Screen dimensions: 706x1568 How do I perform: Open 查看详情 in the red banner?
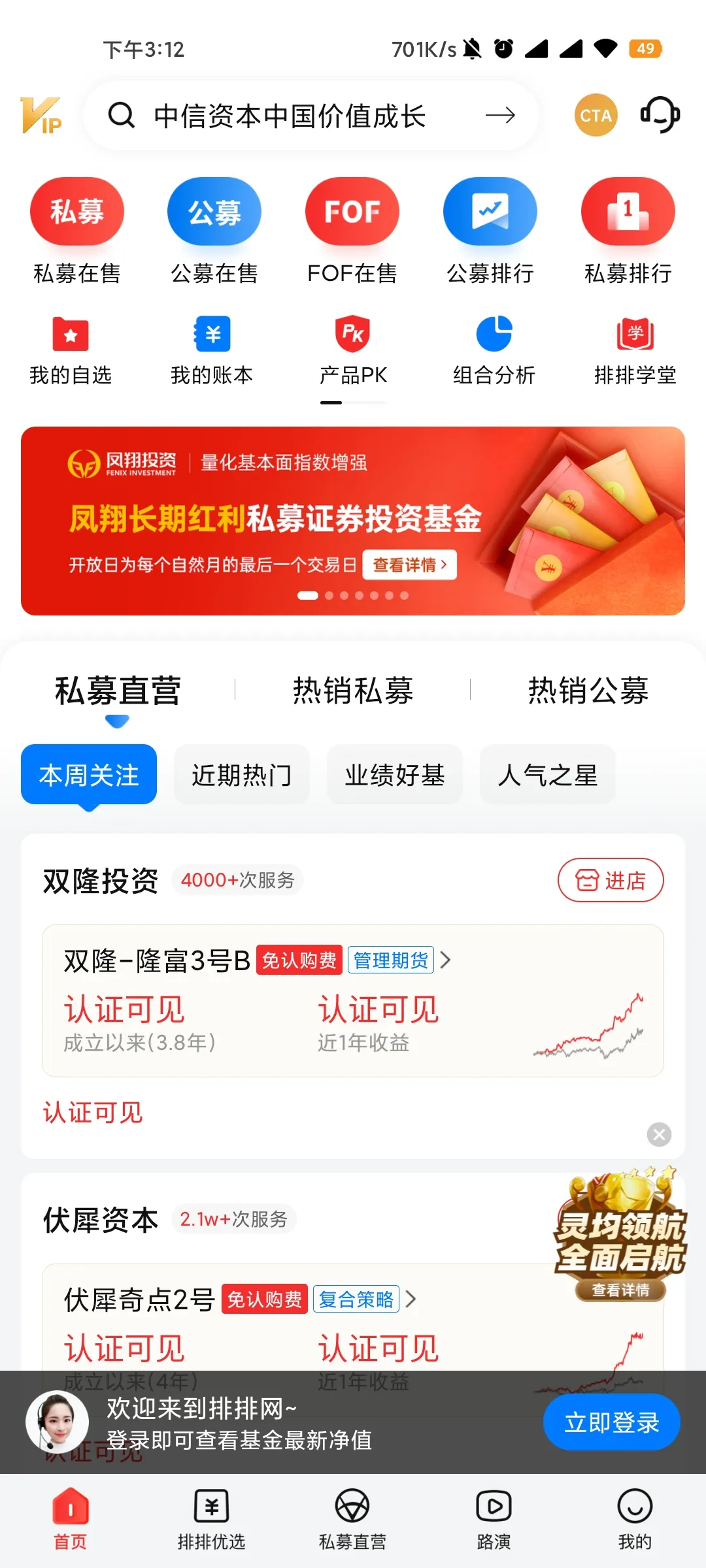coord(411,564)
